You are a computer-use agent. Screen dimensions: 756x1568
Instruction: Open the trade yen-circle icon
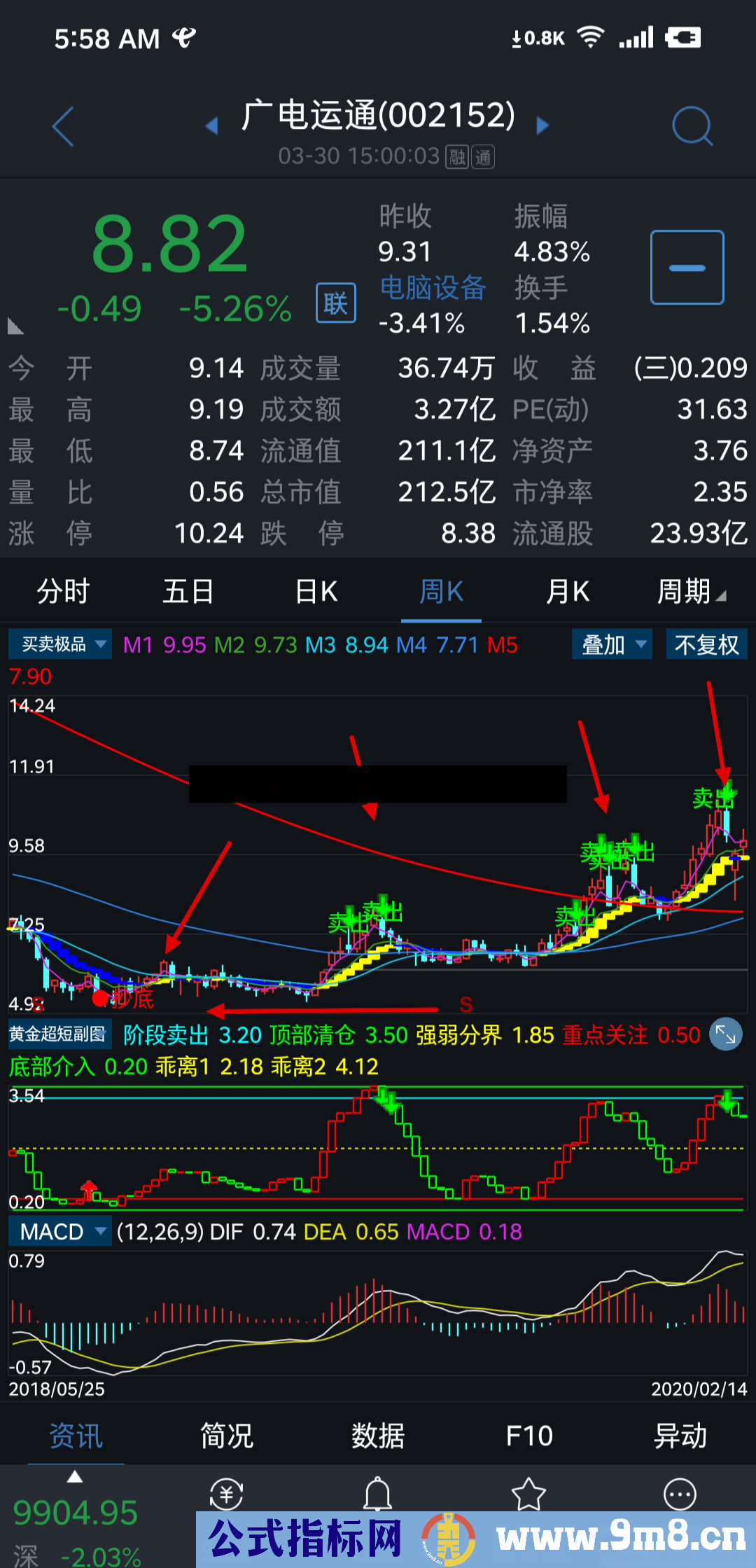point(227,1493)
